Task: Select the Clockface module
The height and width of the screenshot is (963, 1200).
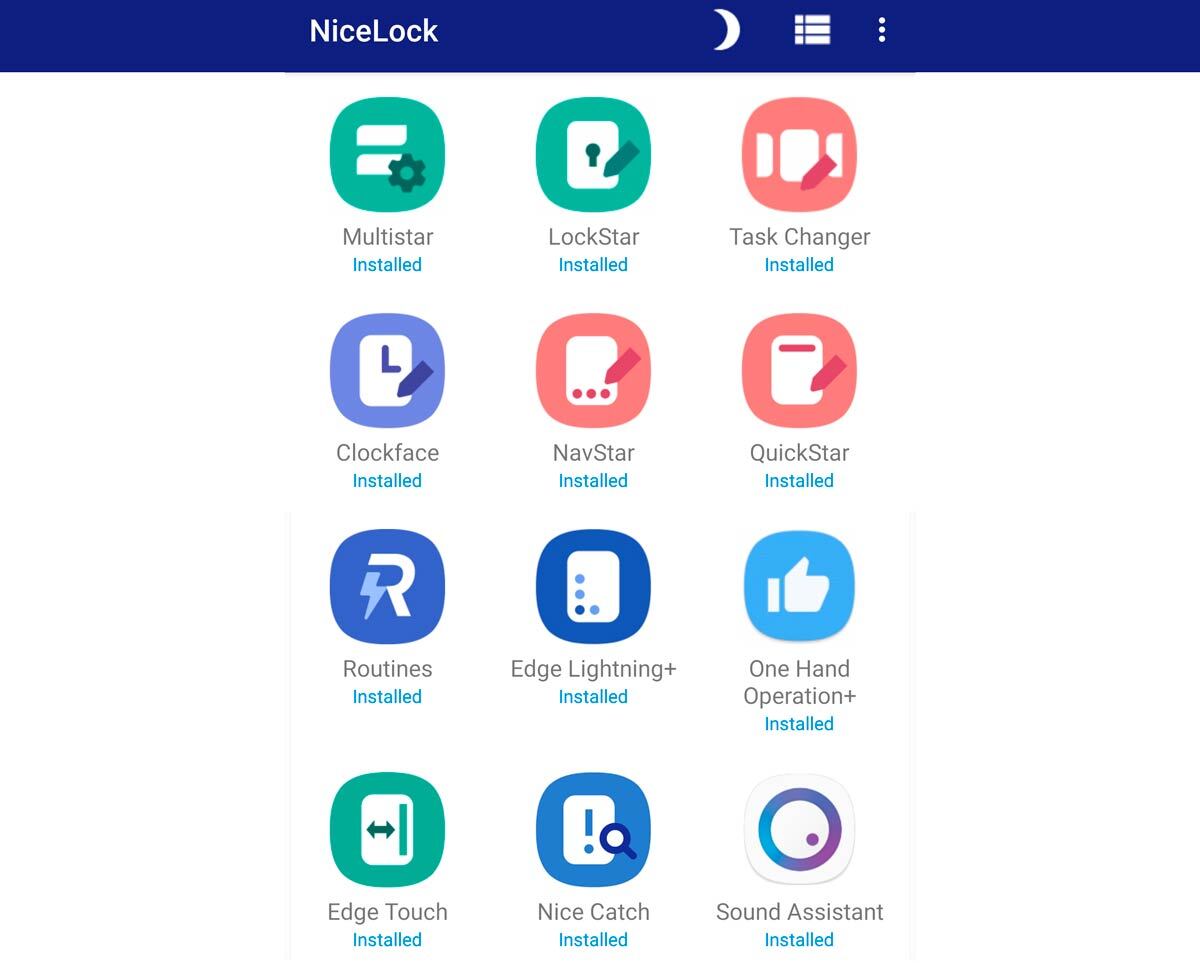Action: (x=387, y=371)
